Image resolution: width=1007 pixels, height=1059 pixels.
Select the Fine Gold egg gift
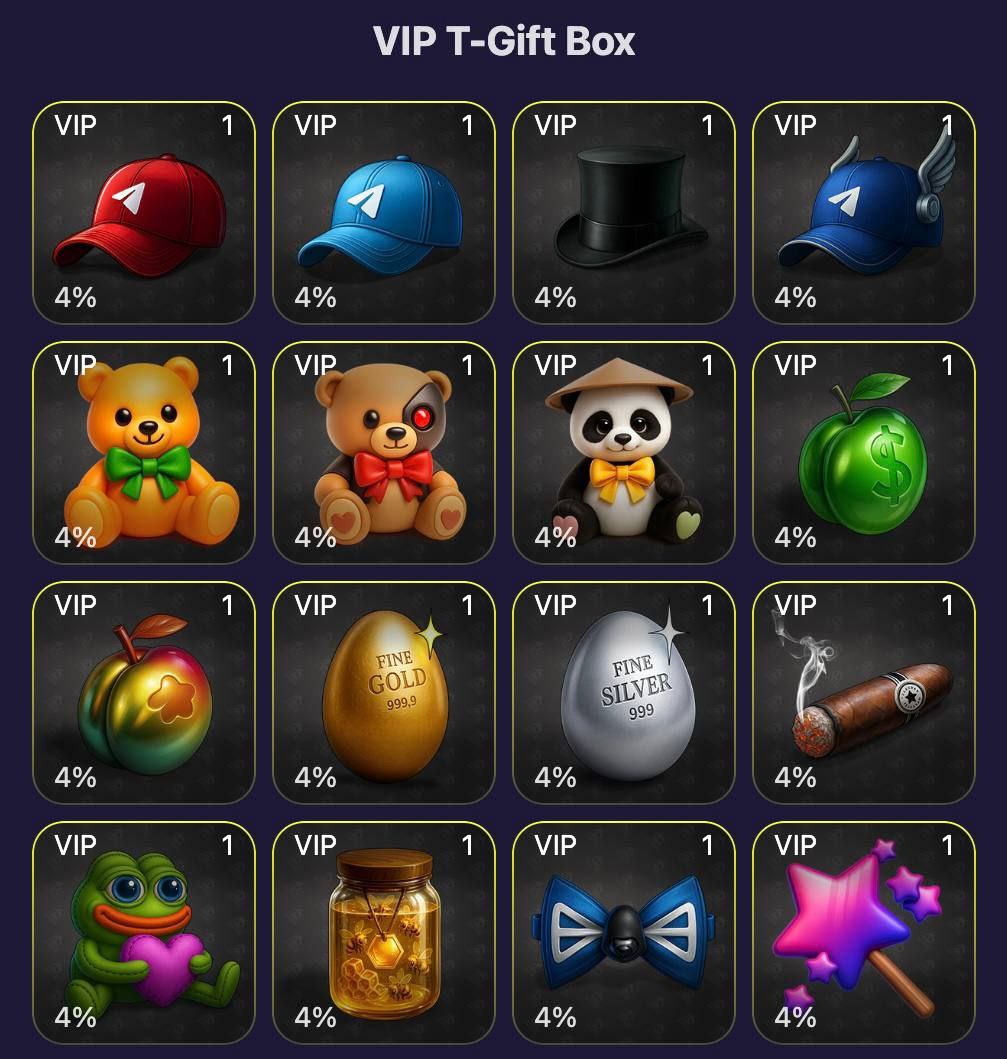384,693
